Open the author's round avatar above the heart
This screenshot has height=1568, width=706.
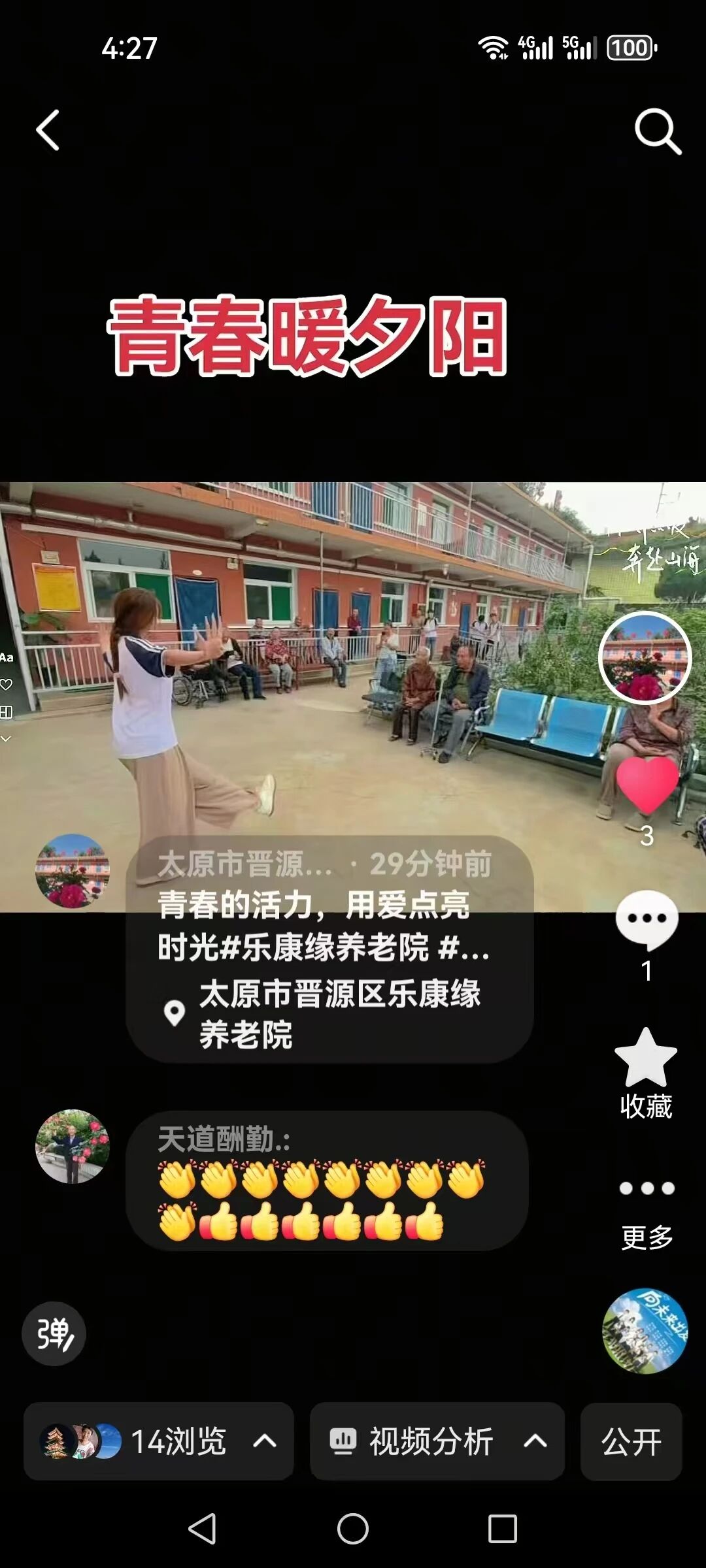pyautogui.click(x=645, y=658)
